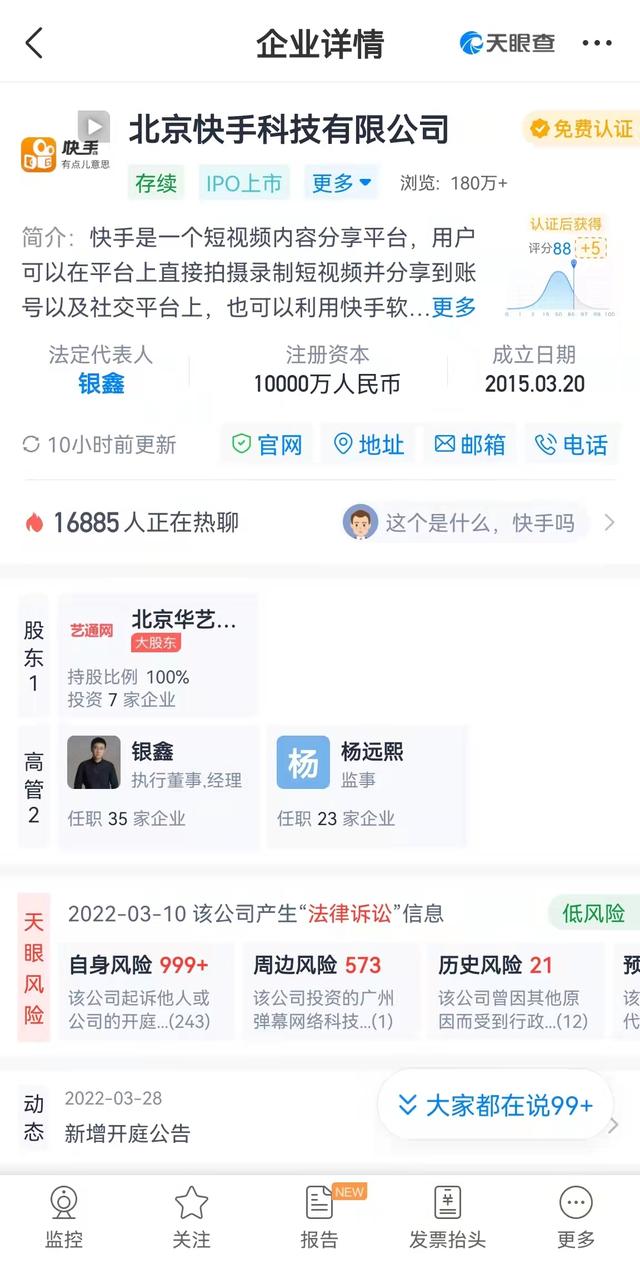The image size is (640, 1264).
Task: Tap the 电话 phone button
Action: pos(572,445)
